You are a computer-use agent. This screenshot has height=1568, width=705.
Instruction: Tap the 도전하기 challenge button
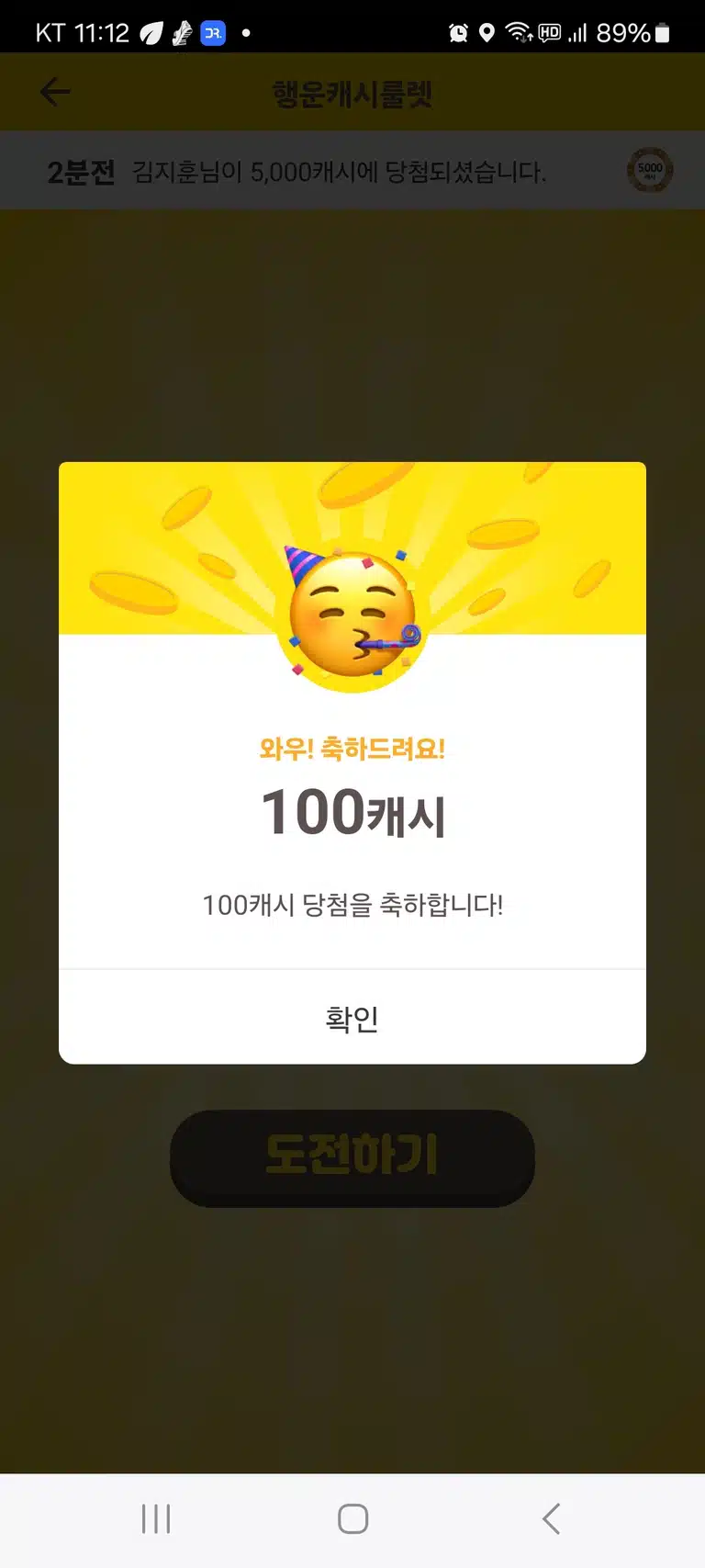click(352, 1157)
